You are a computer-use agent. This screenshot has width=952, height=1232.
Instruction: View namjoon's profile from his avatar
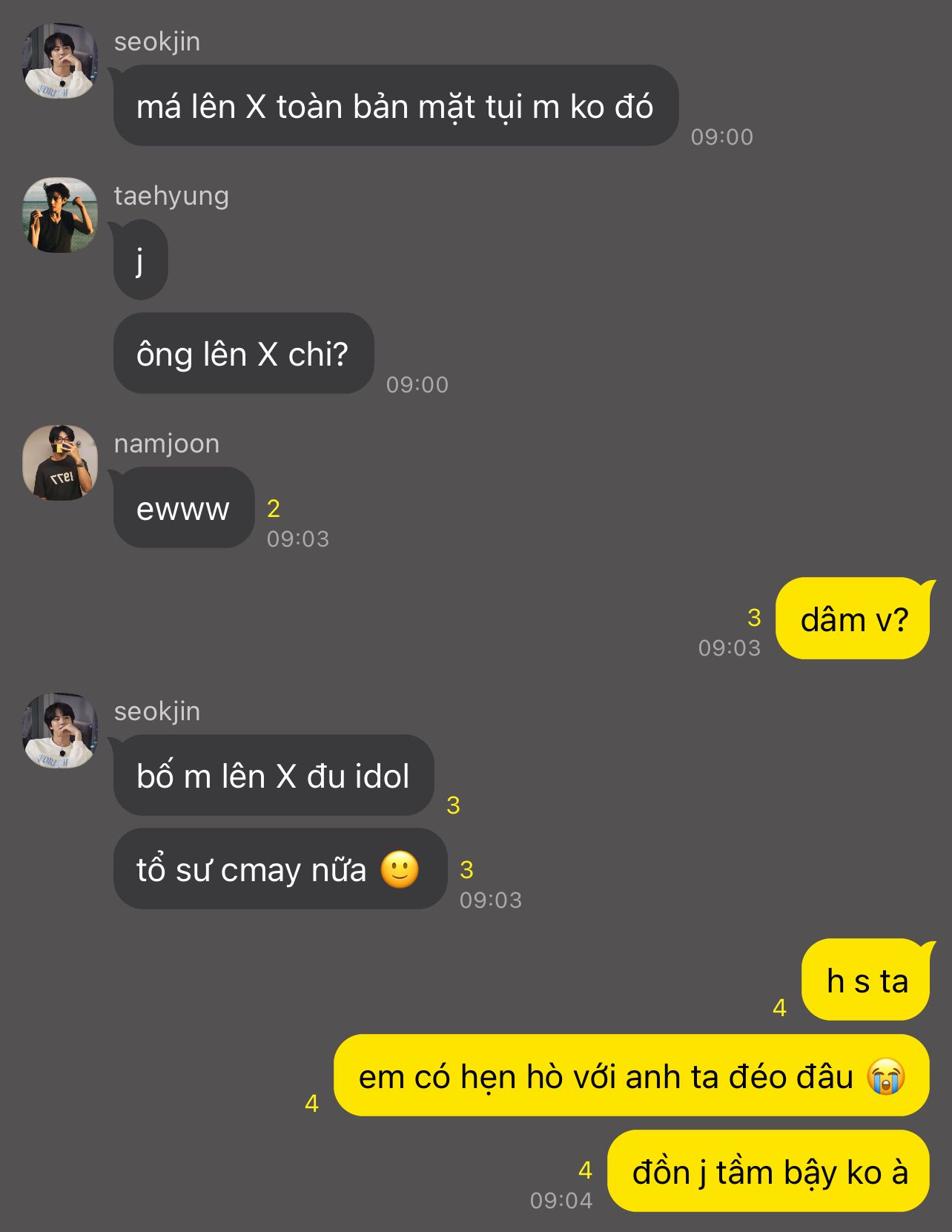coord(60,462)
